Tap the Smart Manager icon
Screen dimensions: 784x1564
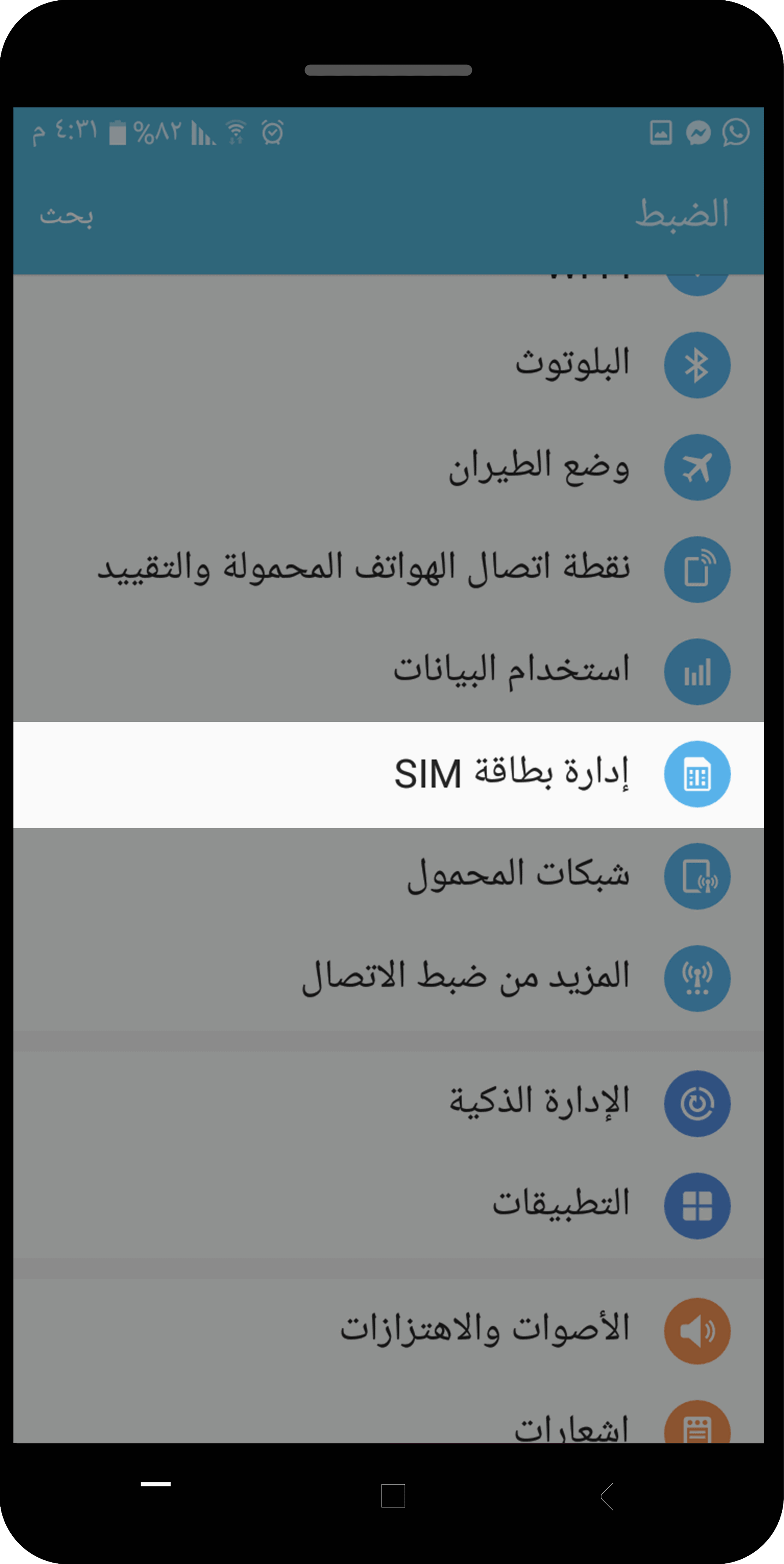click(x=697, y=1103)
